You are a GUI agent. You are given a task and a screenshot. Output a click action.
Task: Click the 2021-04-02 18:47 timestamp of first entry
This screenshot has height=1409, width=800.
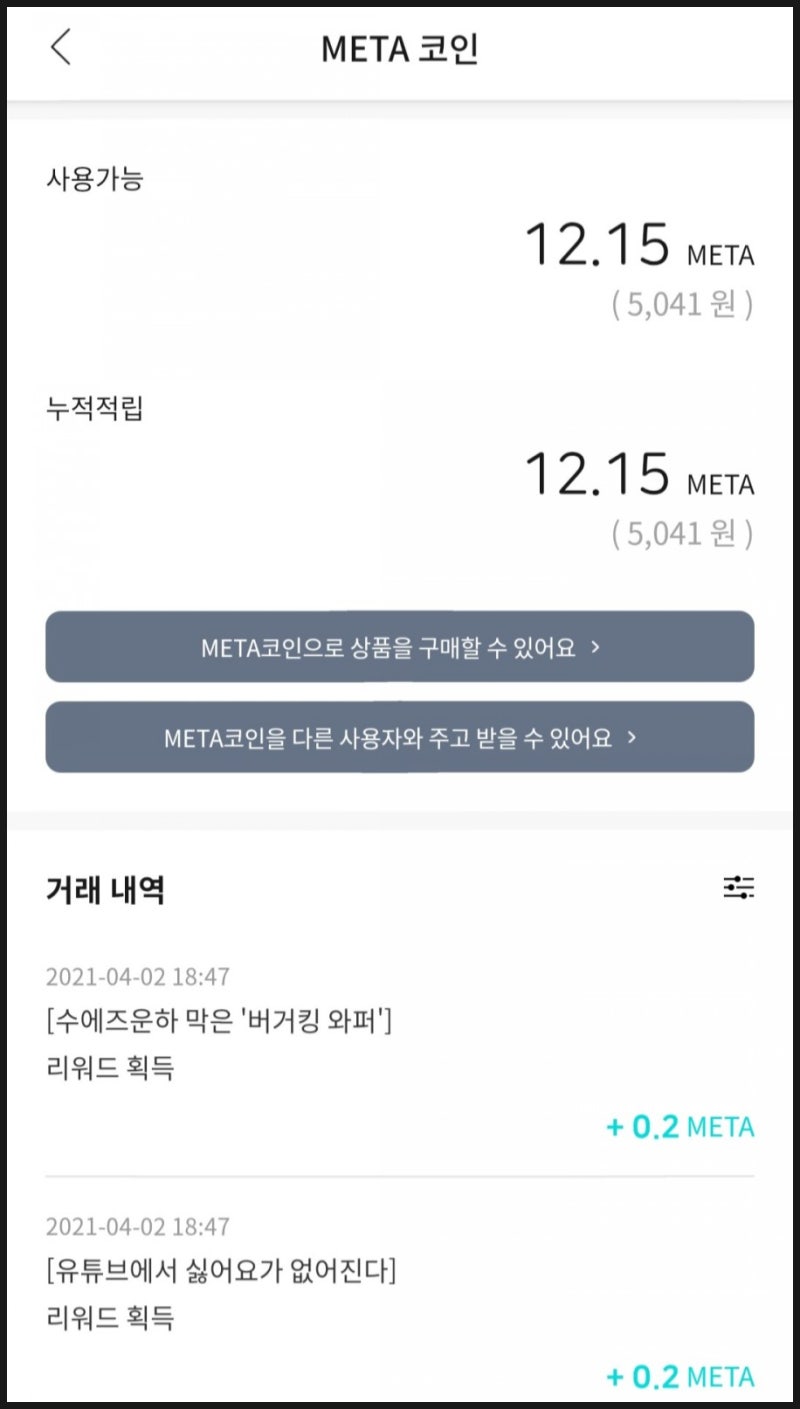coord(140,977)
